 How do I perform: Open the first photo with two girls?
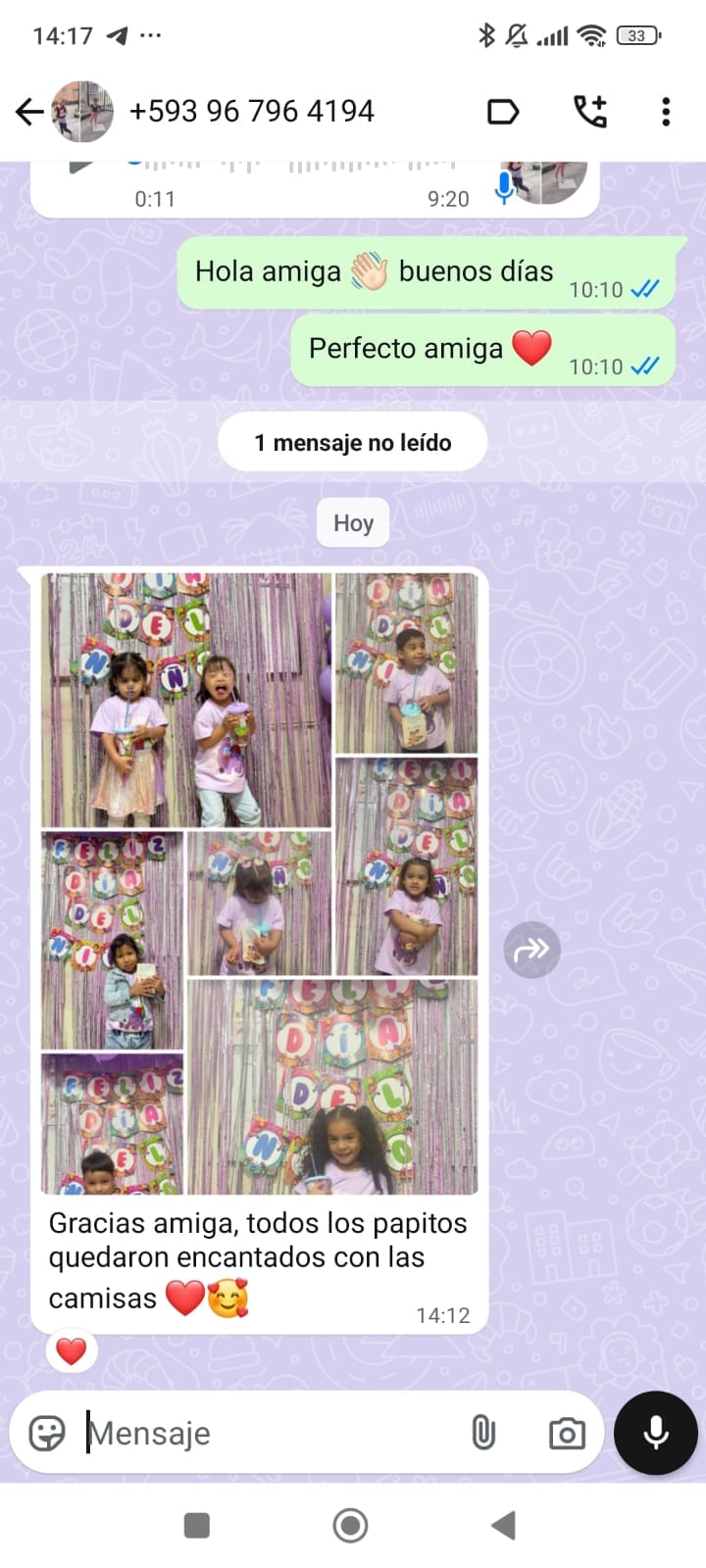pyautogui.click(x=186, y=700)
